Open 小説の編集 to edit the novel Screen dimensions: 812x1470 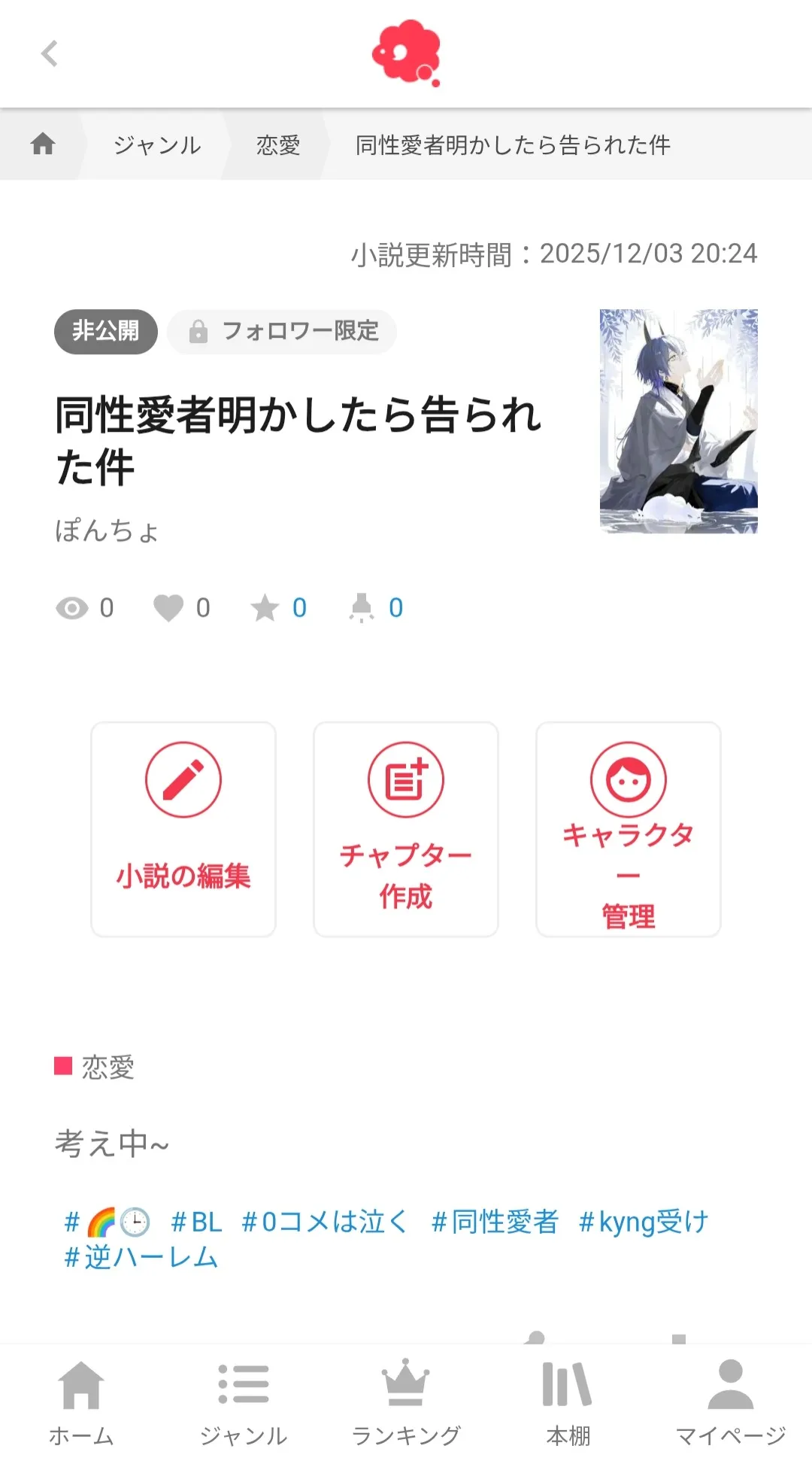(183, 829)
